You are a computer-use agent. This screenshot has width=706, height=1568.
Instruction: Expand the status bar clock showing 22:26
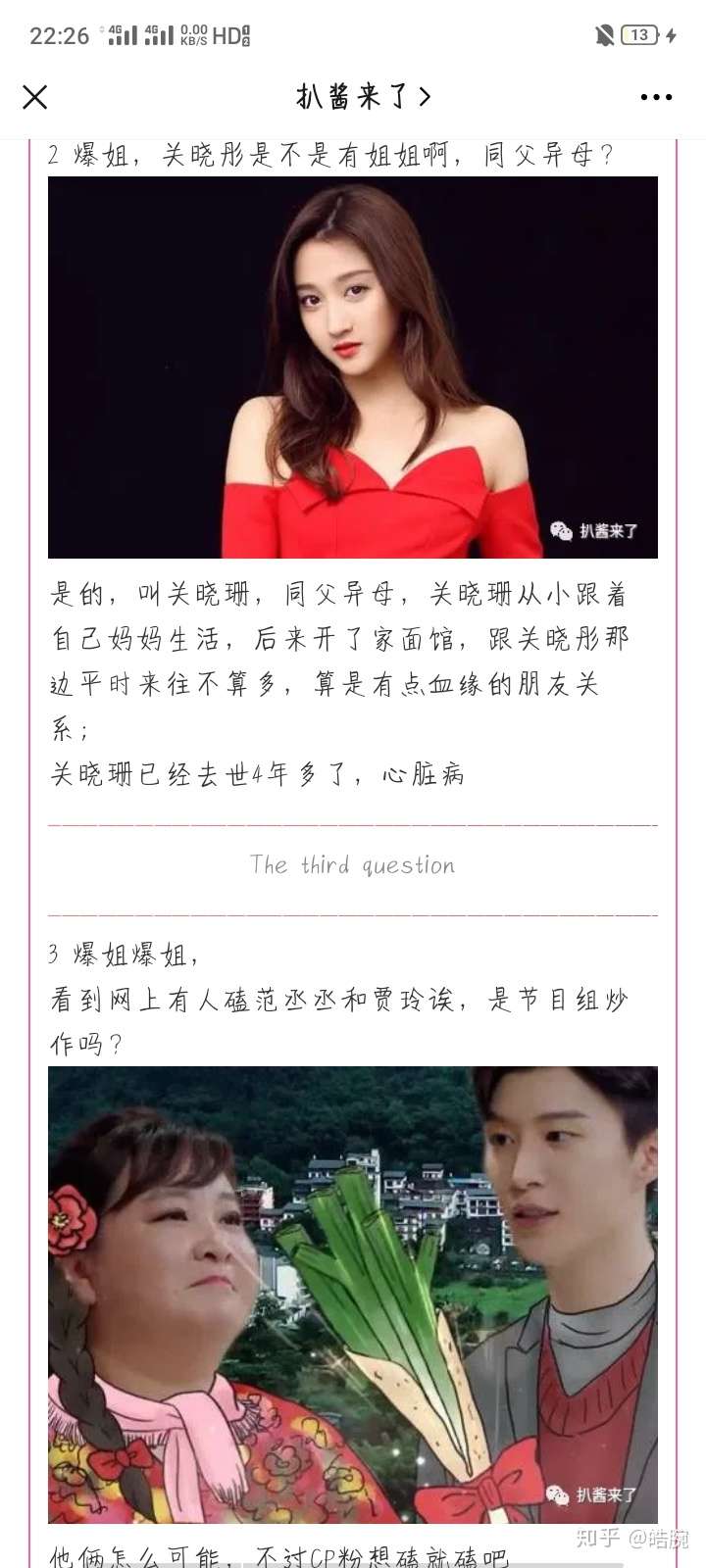tap(59, 34)
